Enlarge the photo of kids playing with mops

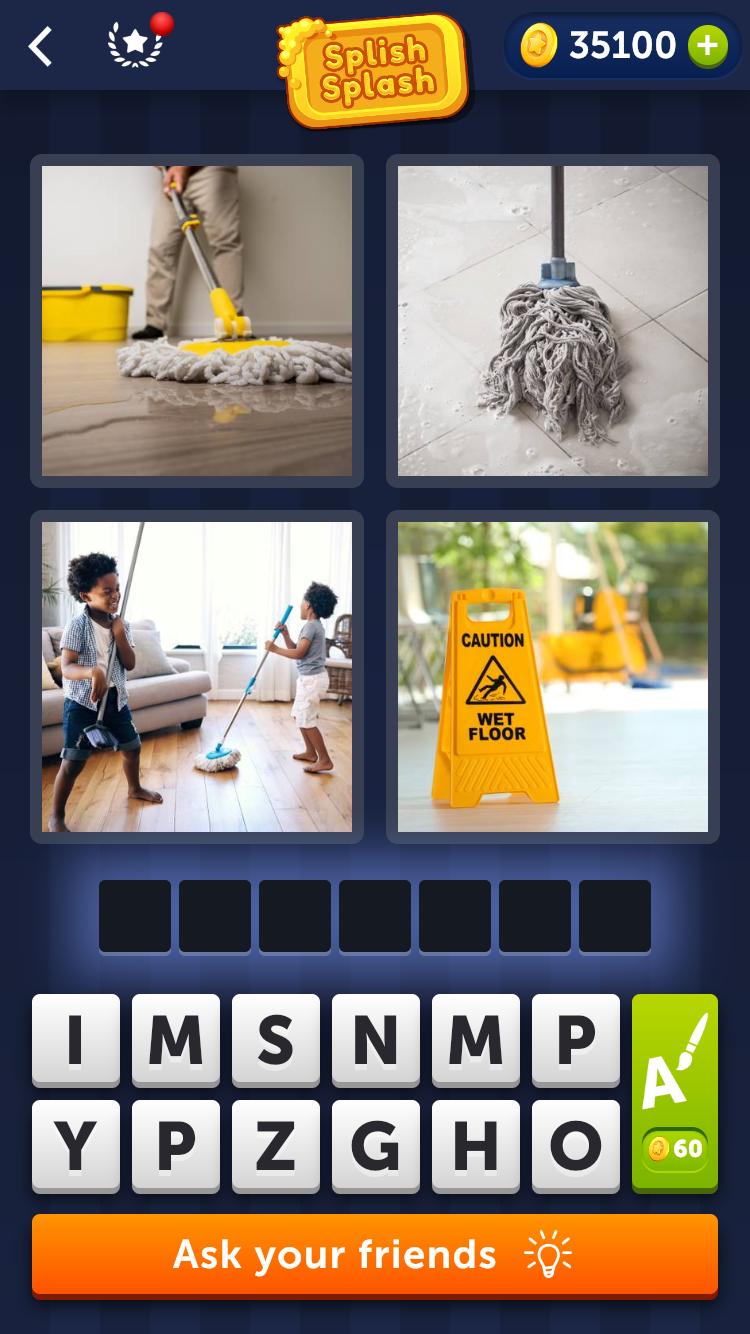point(197,677)
